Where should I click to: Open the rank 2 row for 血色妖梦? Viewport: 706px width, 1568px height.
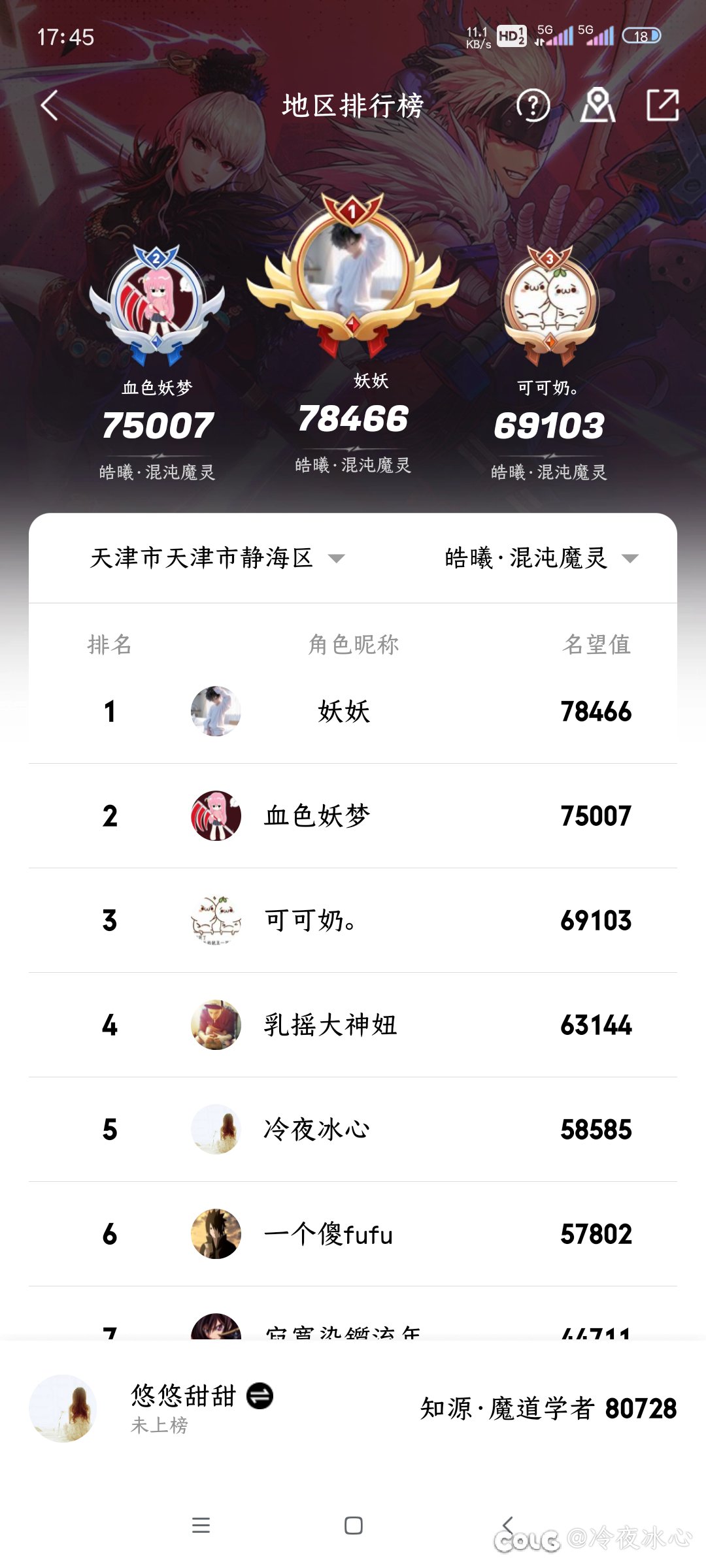353,816
